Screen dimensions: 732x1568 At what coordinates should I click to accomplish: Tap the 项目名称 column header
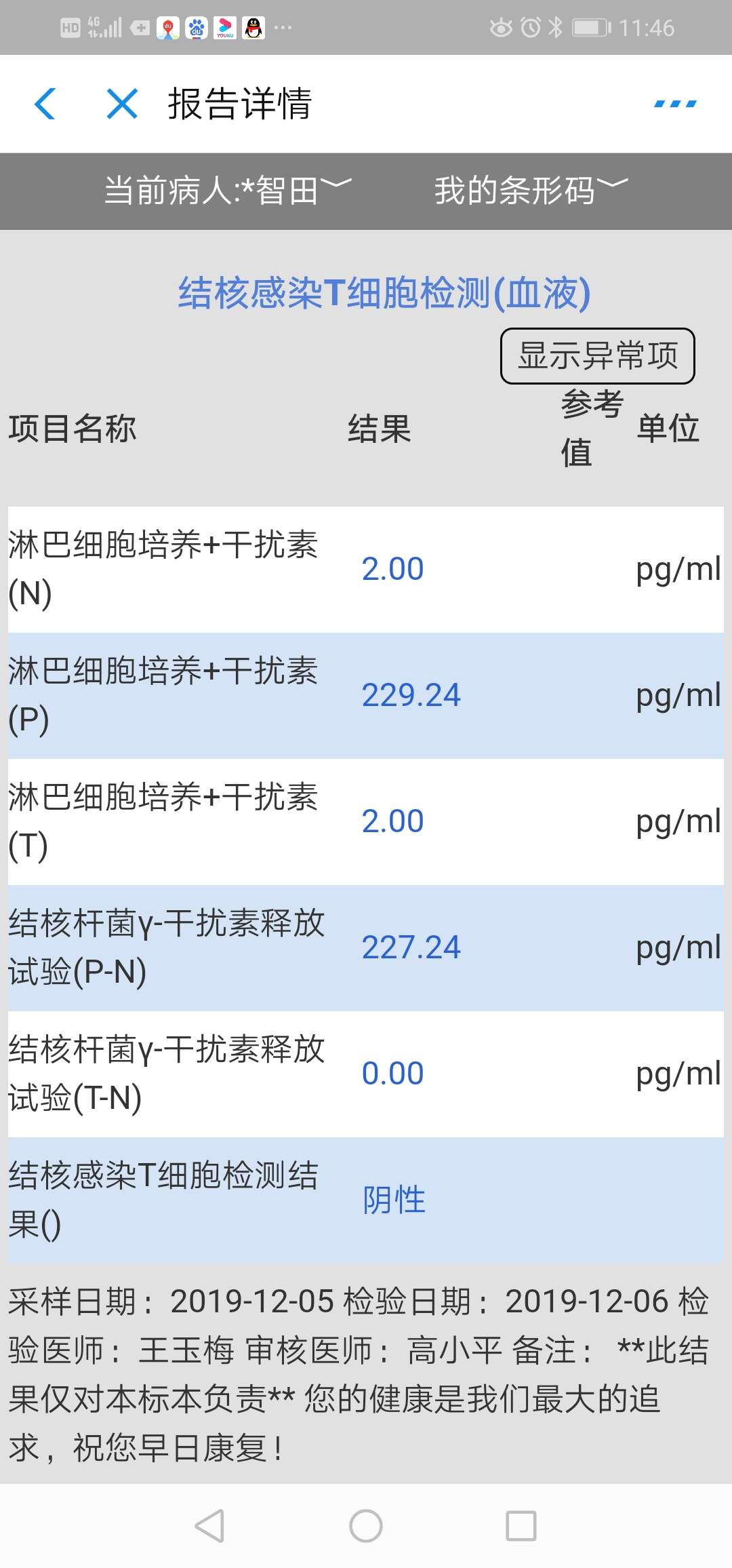coord(73,429)
